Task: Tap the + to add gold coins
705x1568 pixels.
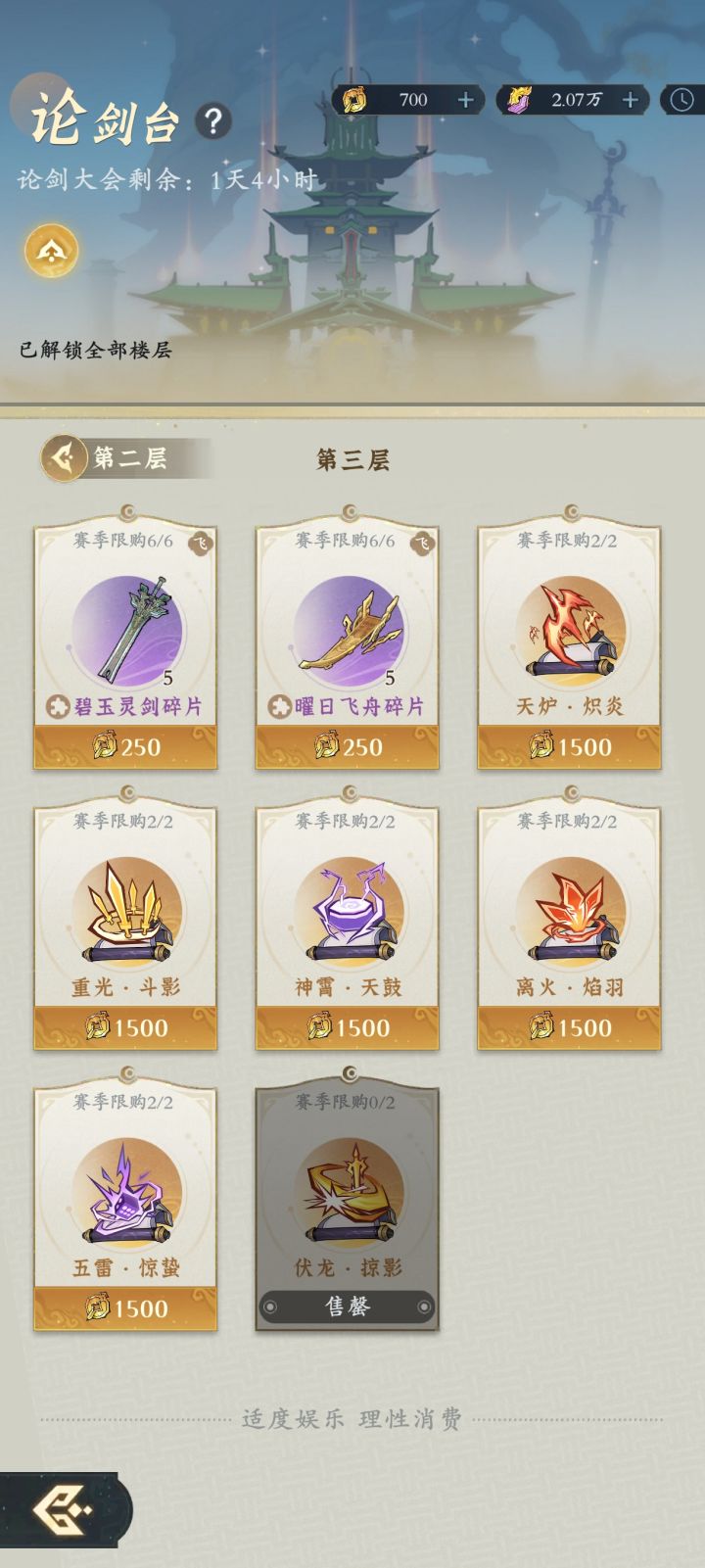Action: [x=468, y=99]
